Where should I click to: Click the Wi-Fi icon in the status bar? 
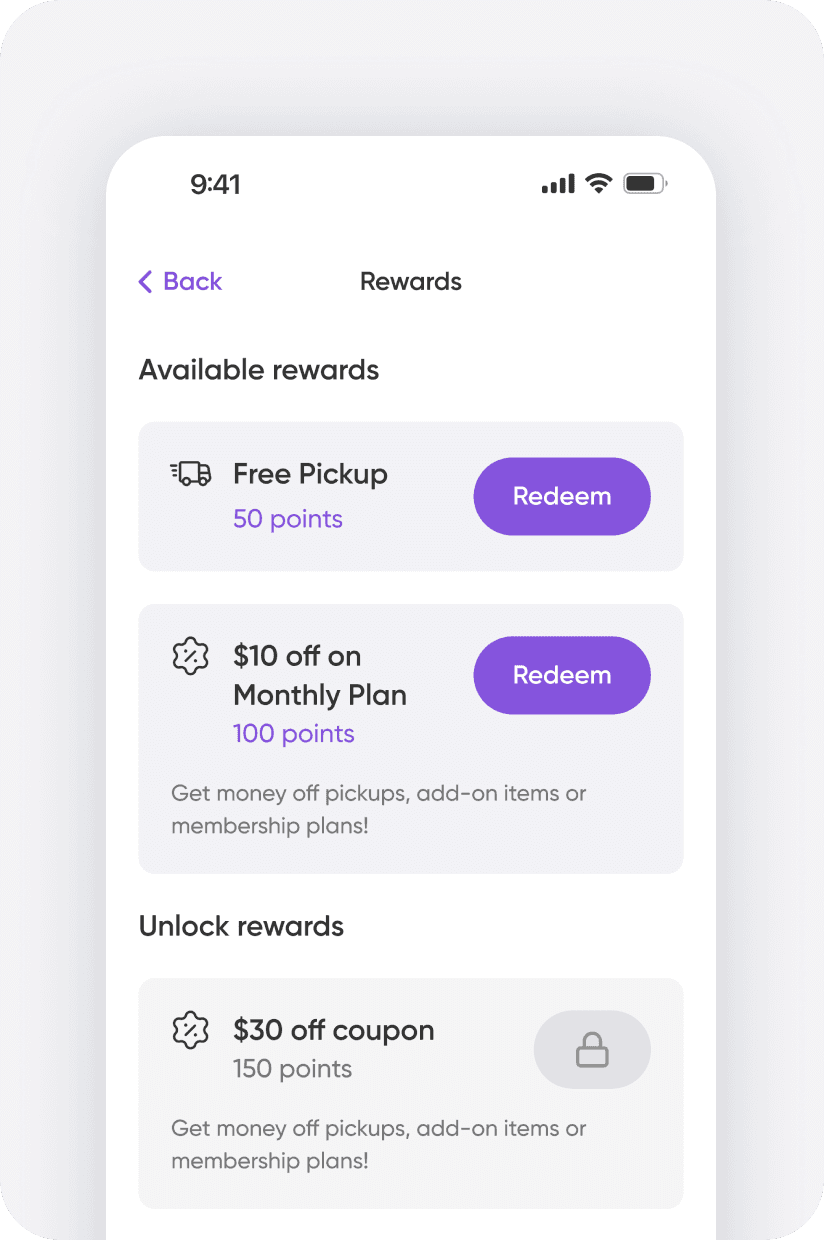pyautogui.click(x=597, y=183)
